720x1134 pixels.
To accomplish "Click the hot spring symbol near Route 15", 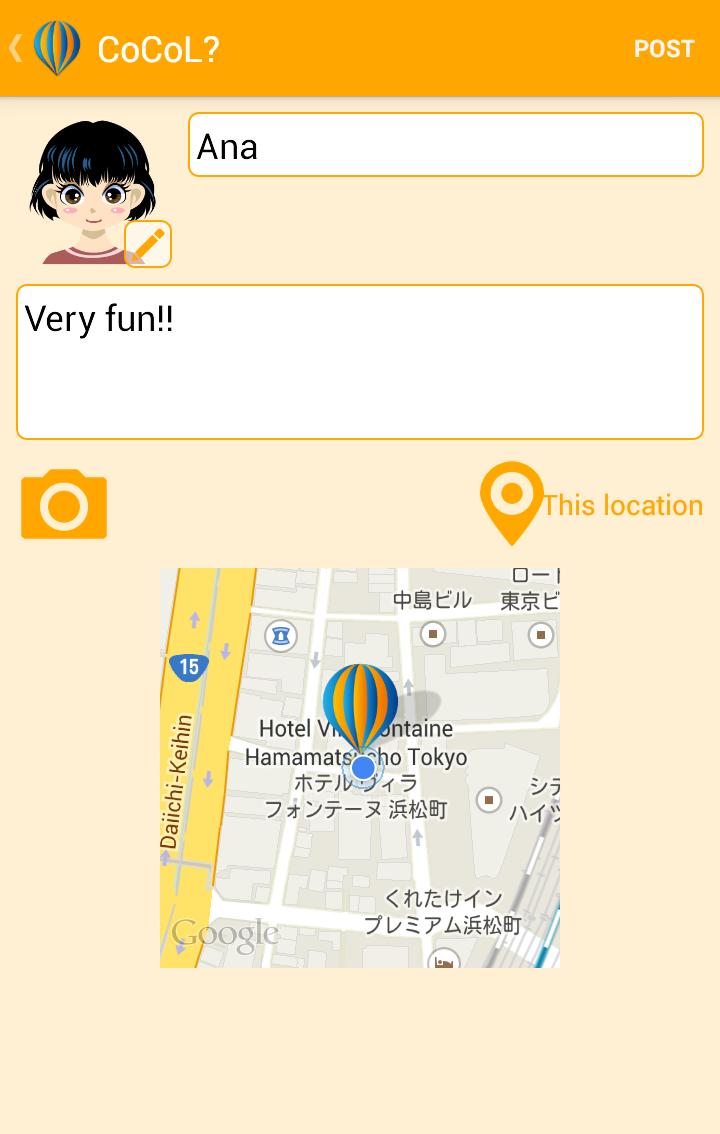I will coord(281,634).
